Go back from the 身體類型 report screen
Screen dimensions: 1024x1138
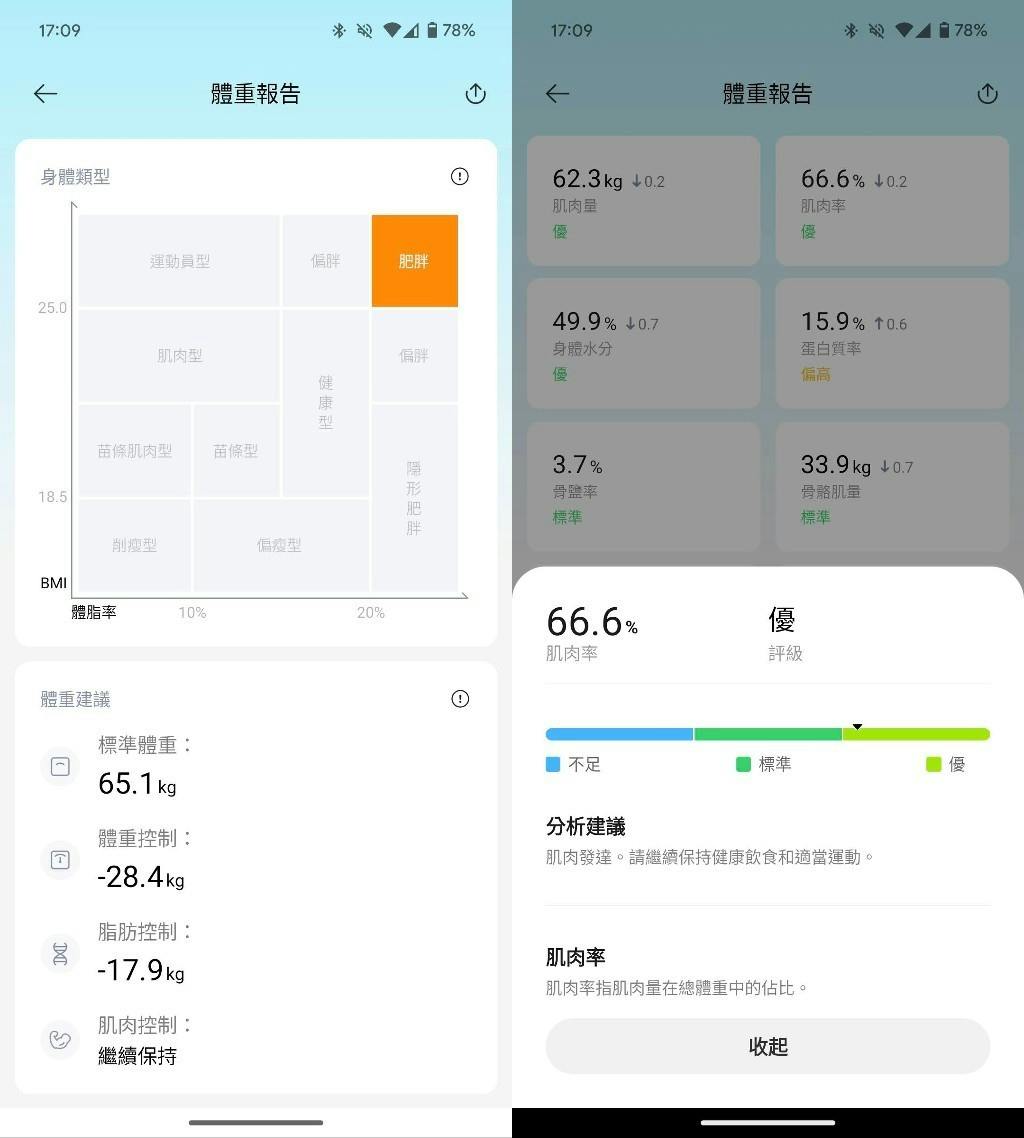[46, 94]
